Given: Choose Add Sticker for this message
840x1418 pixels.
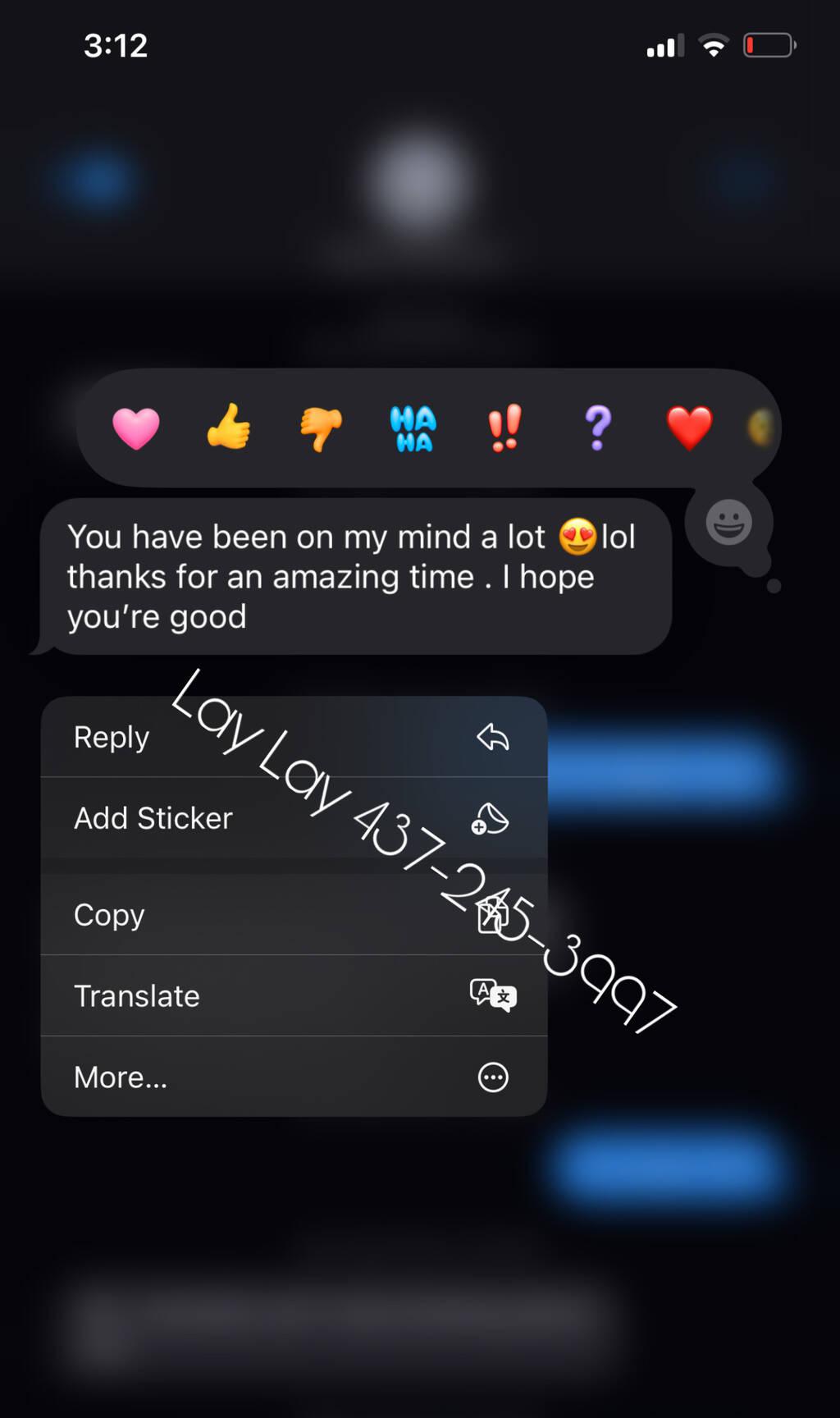Looking at the screenshot, I should point(293,818).
